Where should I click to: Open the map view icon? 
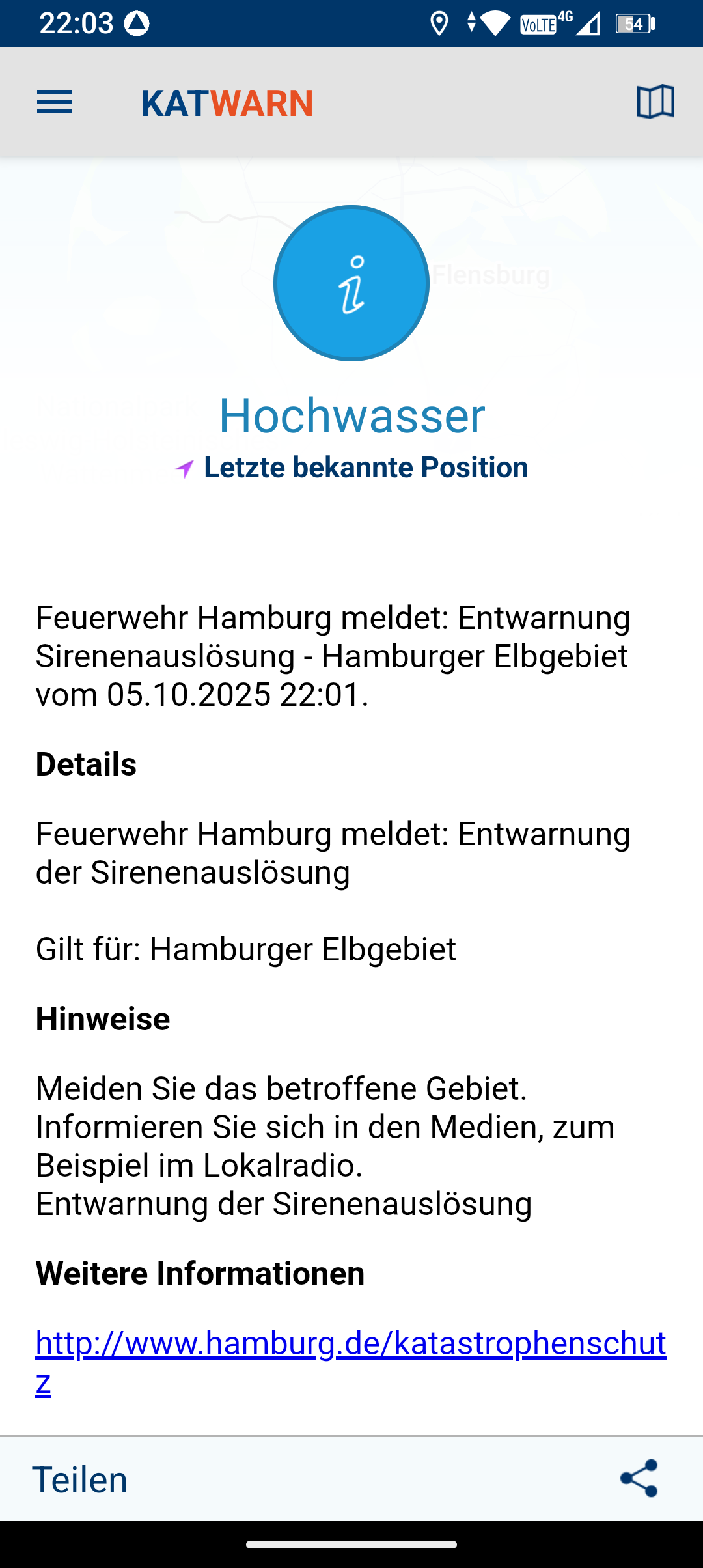[x=655, y=102]
